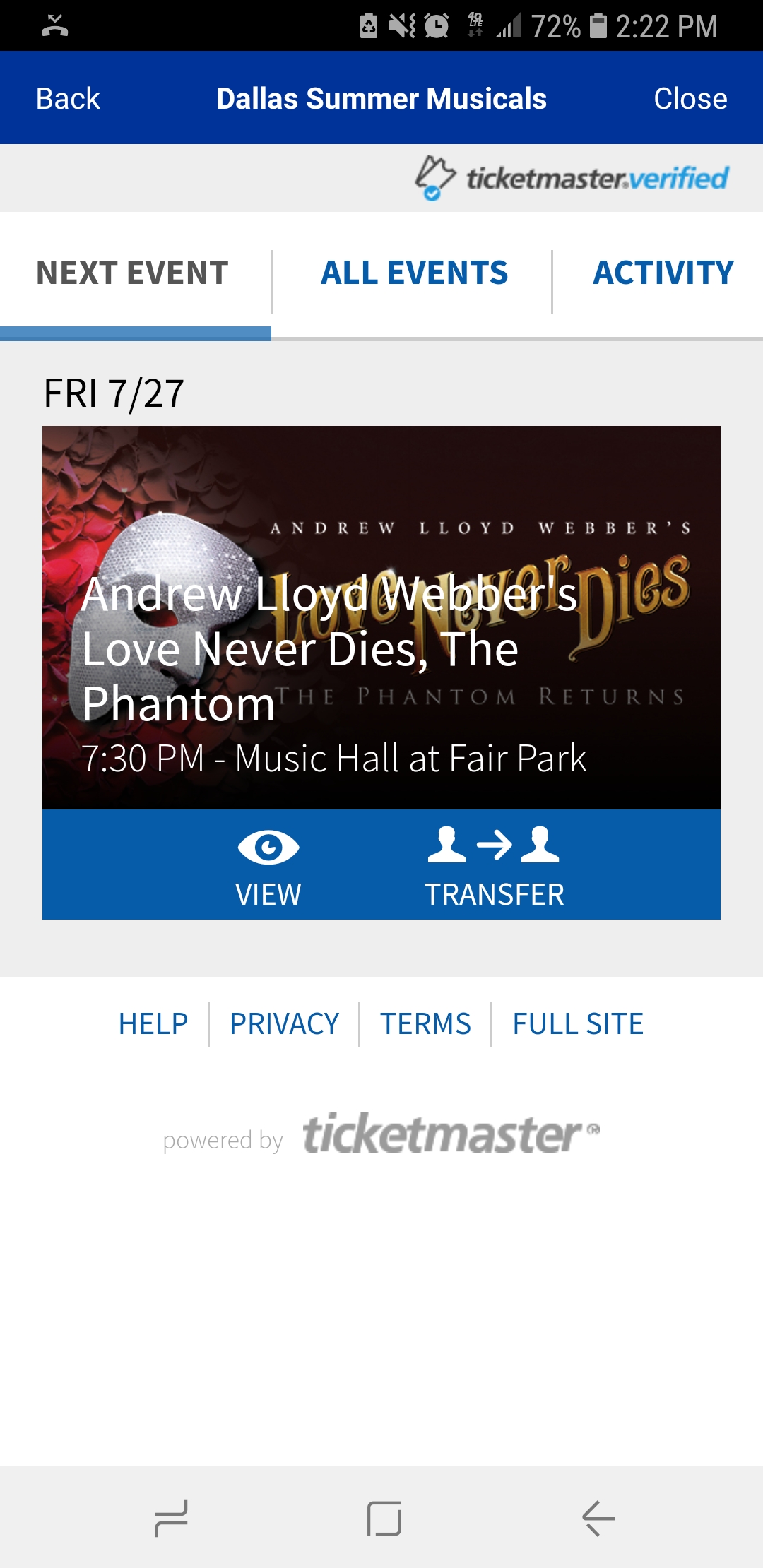Viewport: 763px width, 1568px height.
Task: Tap the system back navigation button
Action: coord(598,1518)
